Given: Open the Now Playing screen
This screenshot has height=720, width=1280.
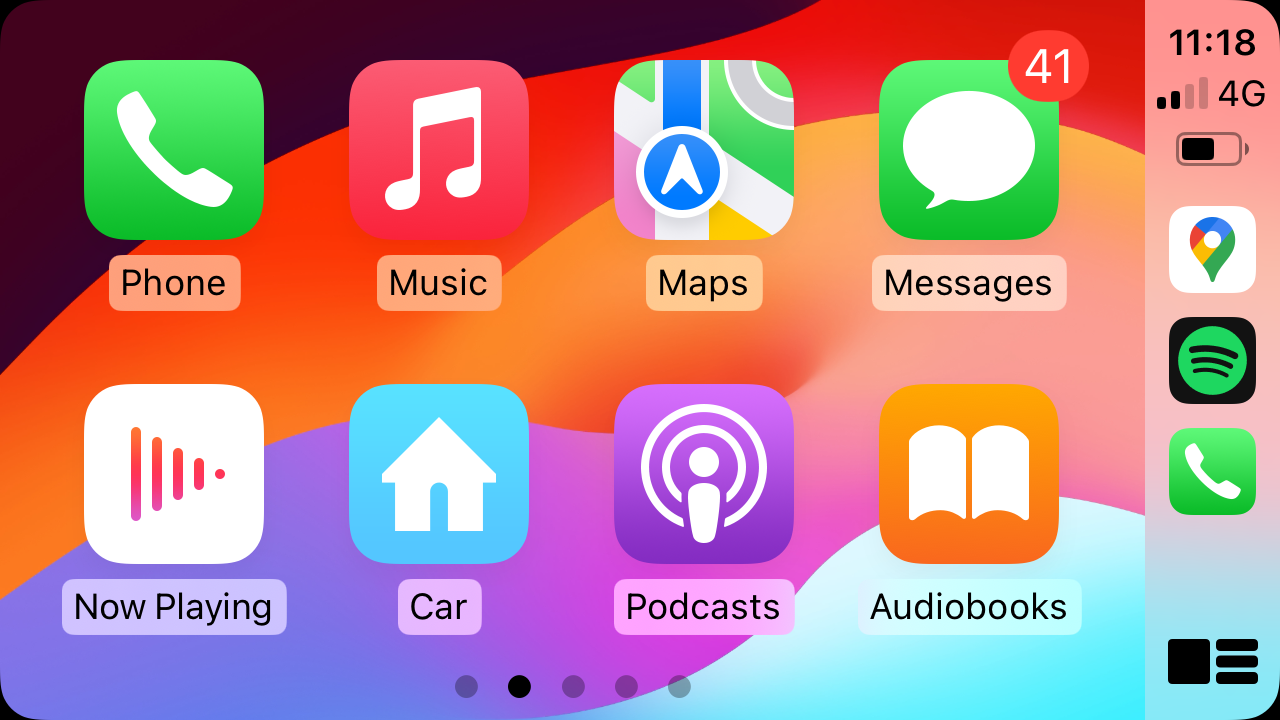Looking at the screenshot, I should click(173, 474).
